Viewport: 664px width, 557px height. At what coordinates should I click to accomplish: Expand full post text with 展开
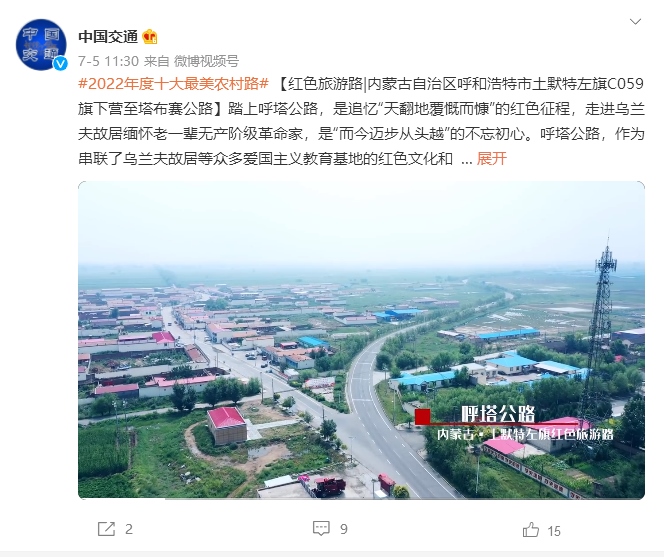[x=492, y=158]
